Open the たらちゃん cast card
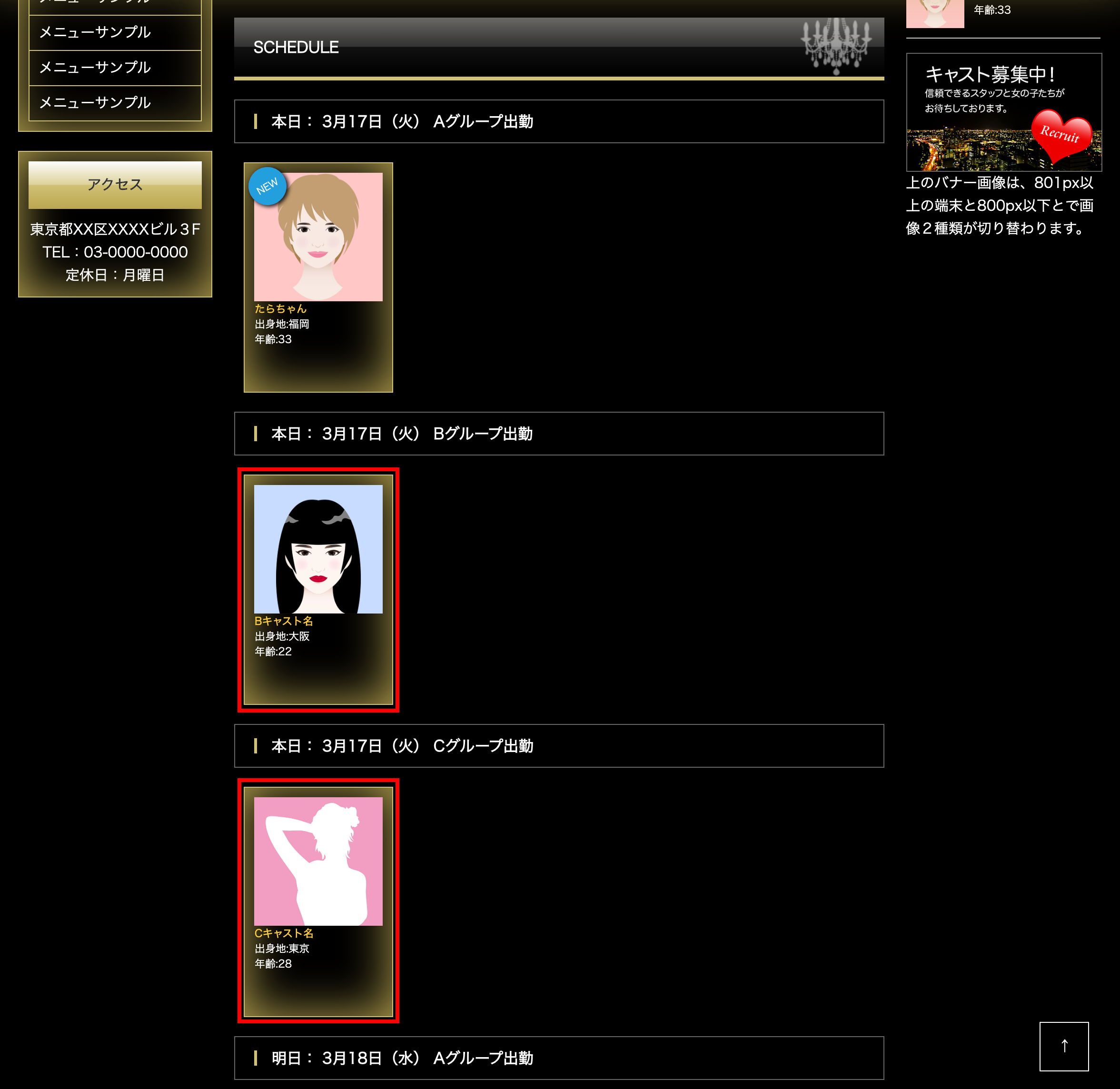 (318, 277)
